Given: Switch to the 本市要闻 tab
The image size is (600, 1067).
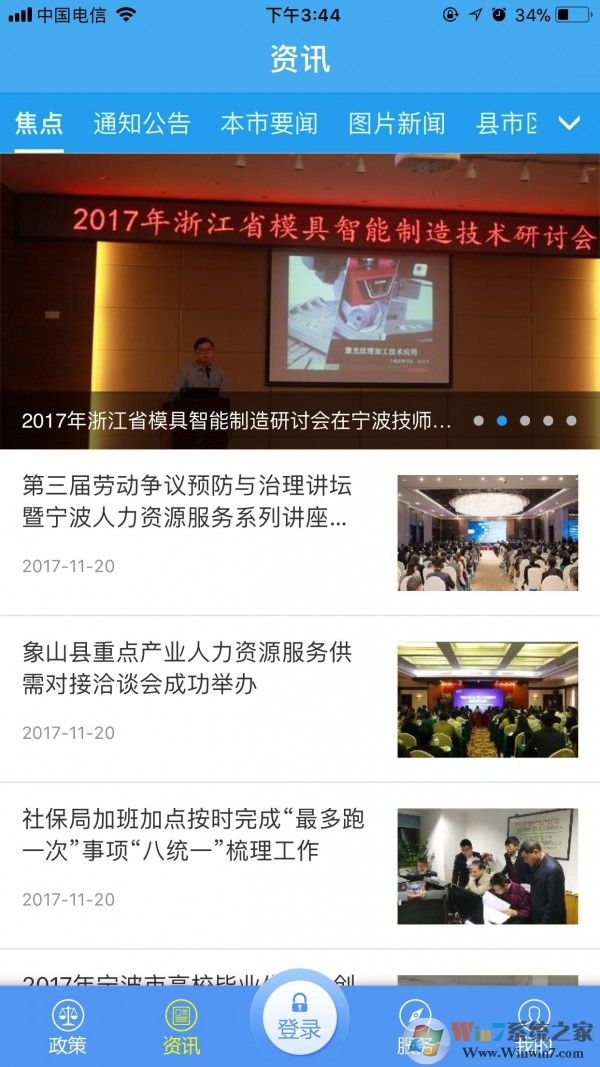Looking at the screenshot, I should 269,124.
